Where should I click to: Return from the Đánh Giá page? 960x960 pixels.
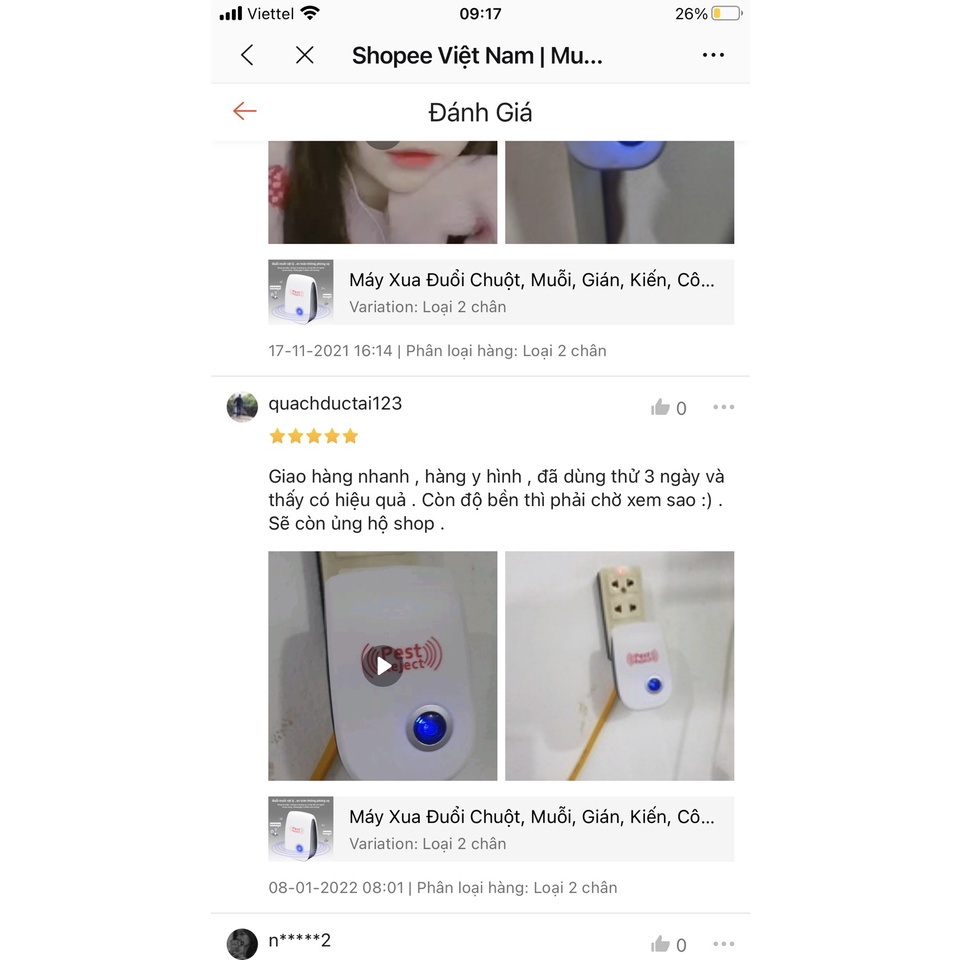(x=245, y=111)
